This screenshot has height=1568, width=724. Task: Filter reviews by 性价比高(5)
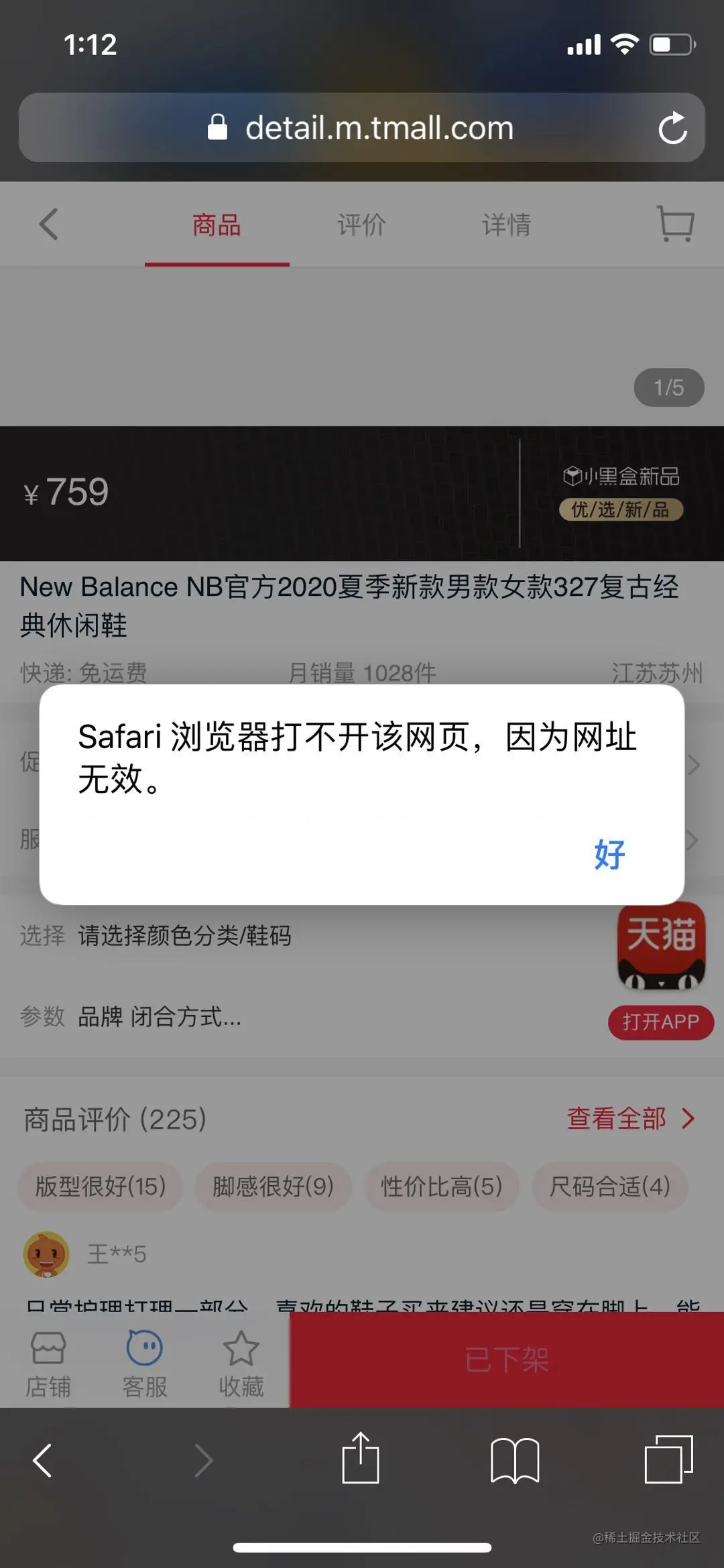[x=441, y=1187]
